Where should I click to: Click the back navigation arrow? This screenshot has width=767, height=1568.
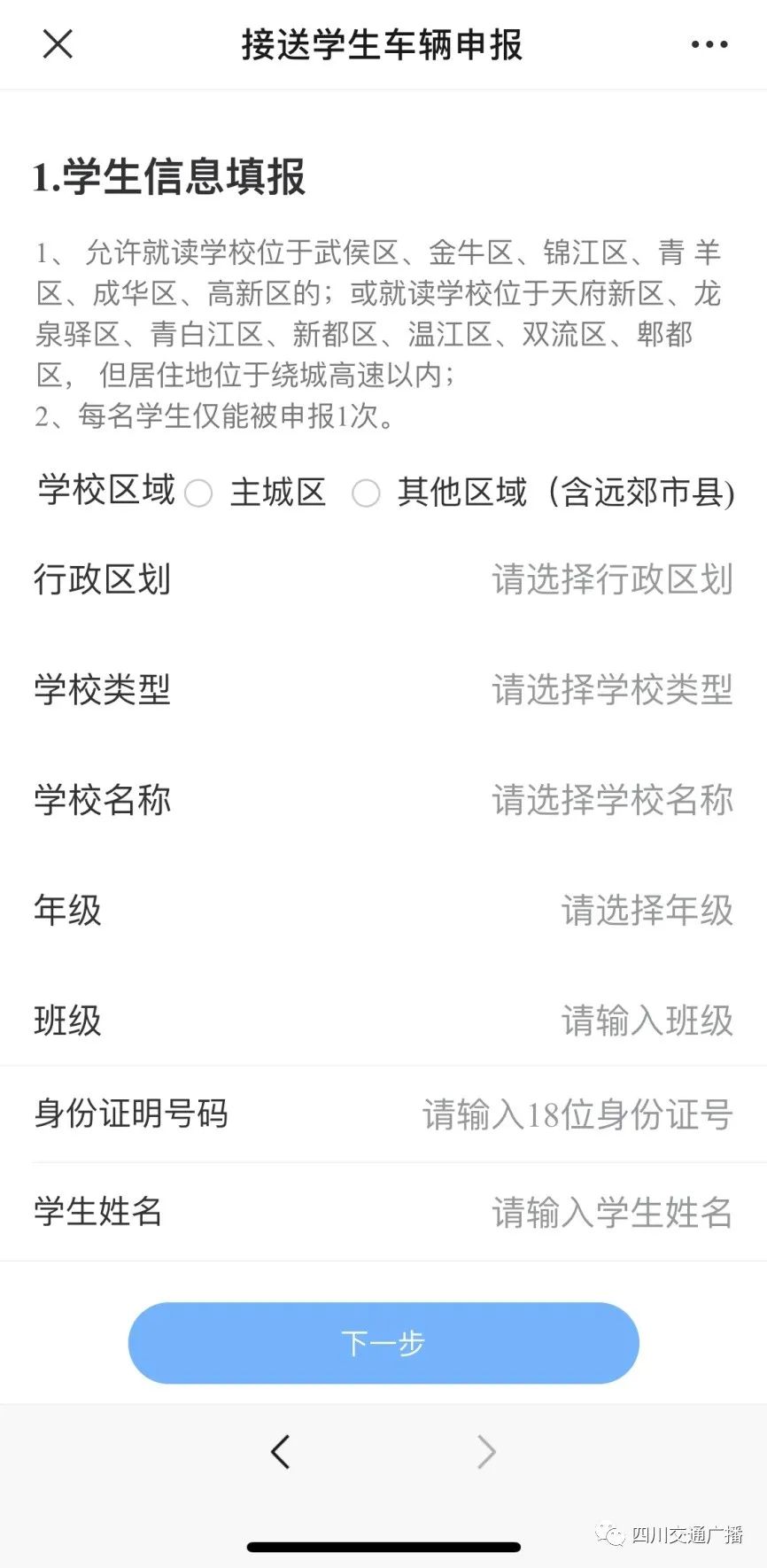tap(281, 1451)
